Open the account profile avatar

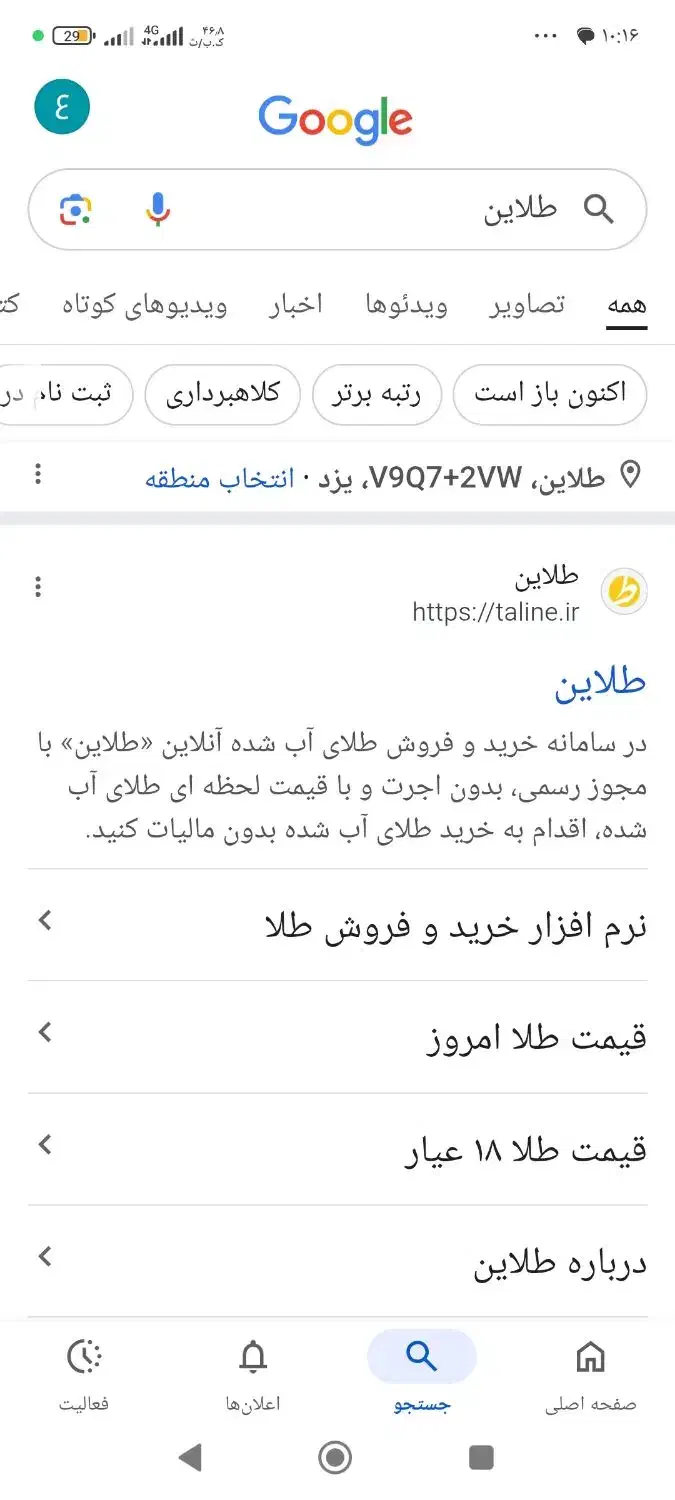[62, 107]
